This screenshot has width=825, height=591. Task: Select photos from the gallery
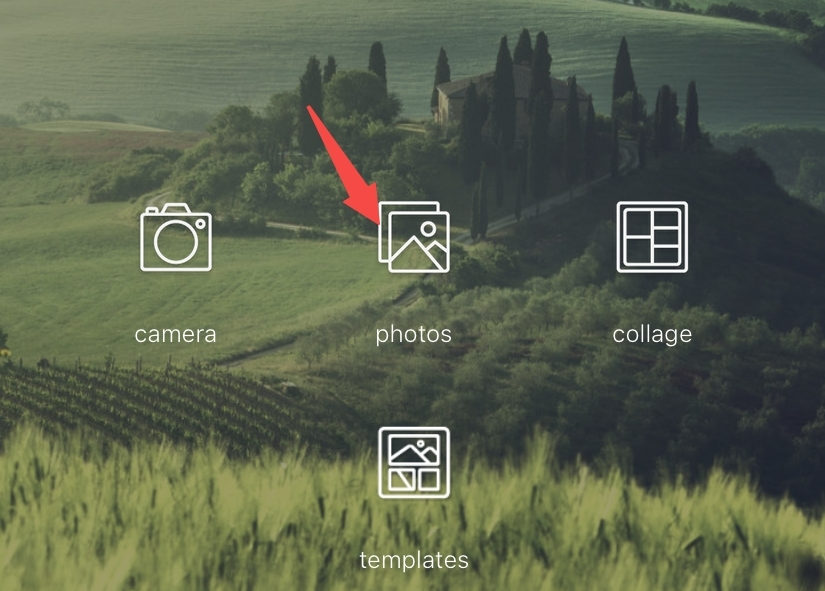pos(414,238)
